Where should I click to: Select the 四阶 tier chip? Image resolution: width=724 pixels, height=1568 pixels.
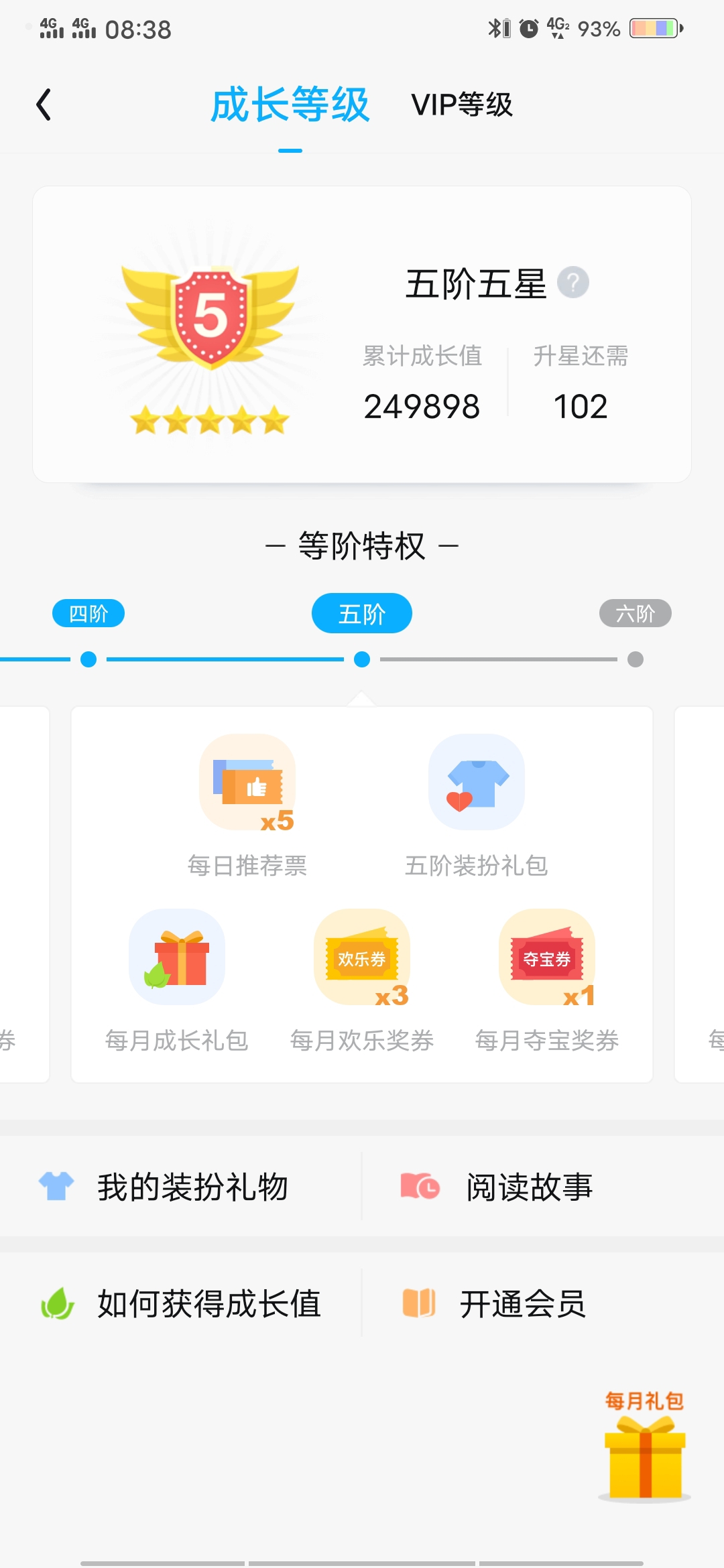click(88, 613)
